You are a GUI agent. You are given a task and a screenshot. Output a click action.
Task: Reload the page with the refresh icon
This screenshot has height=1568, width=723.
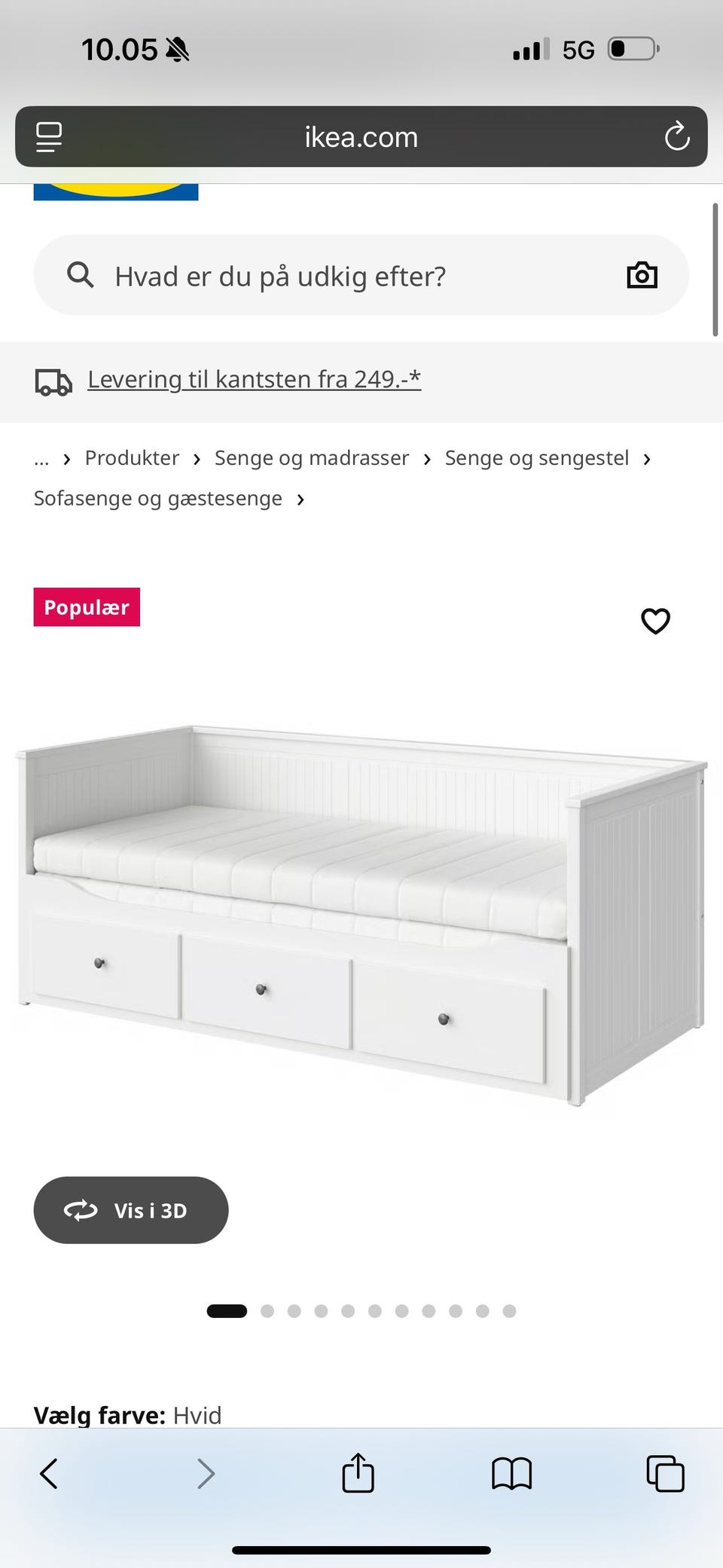click(677, 136)
